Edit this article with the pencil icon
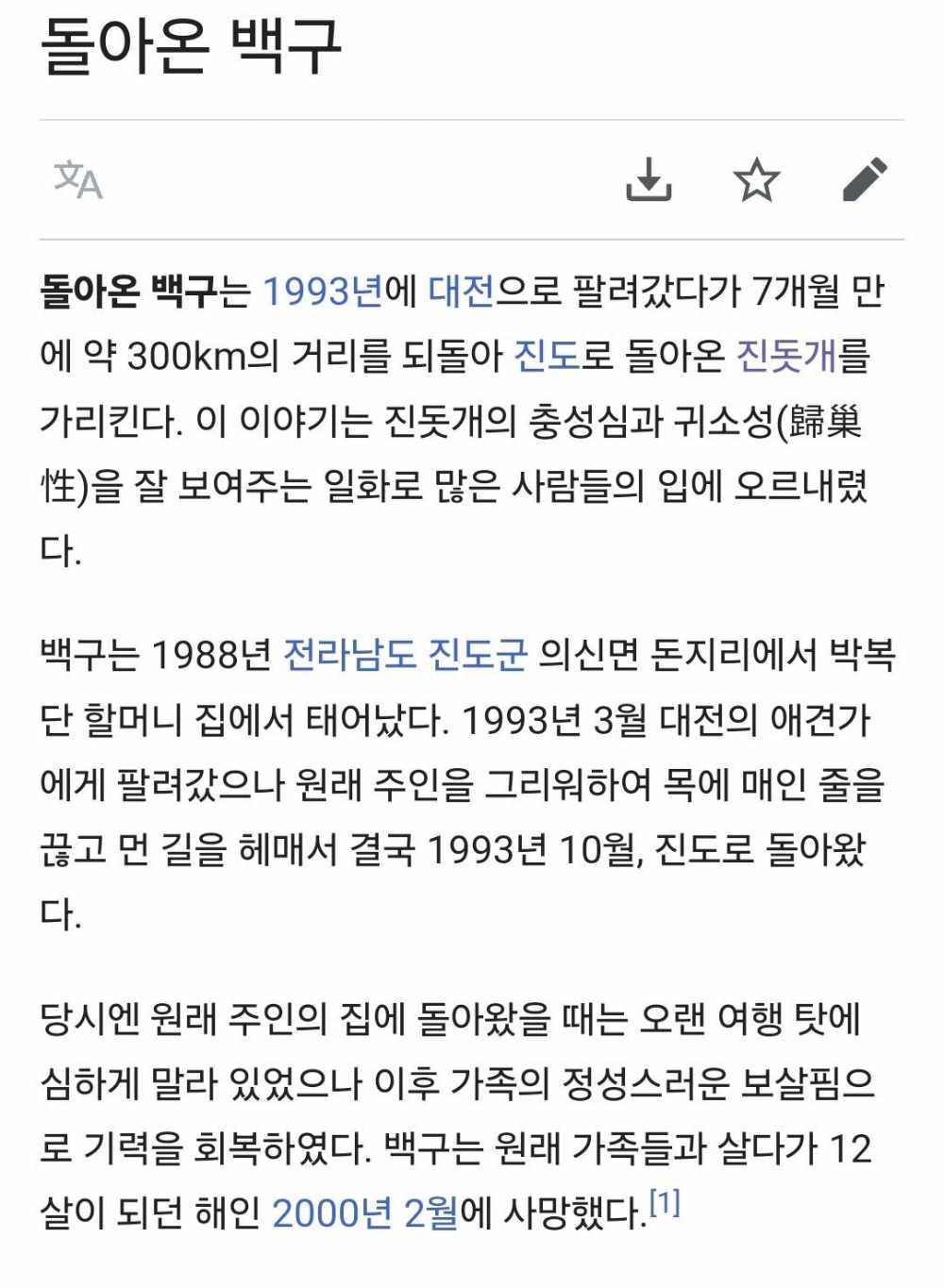The width and height of the screenshot is (944, 1288). click(x=864, y=179)
